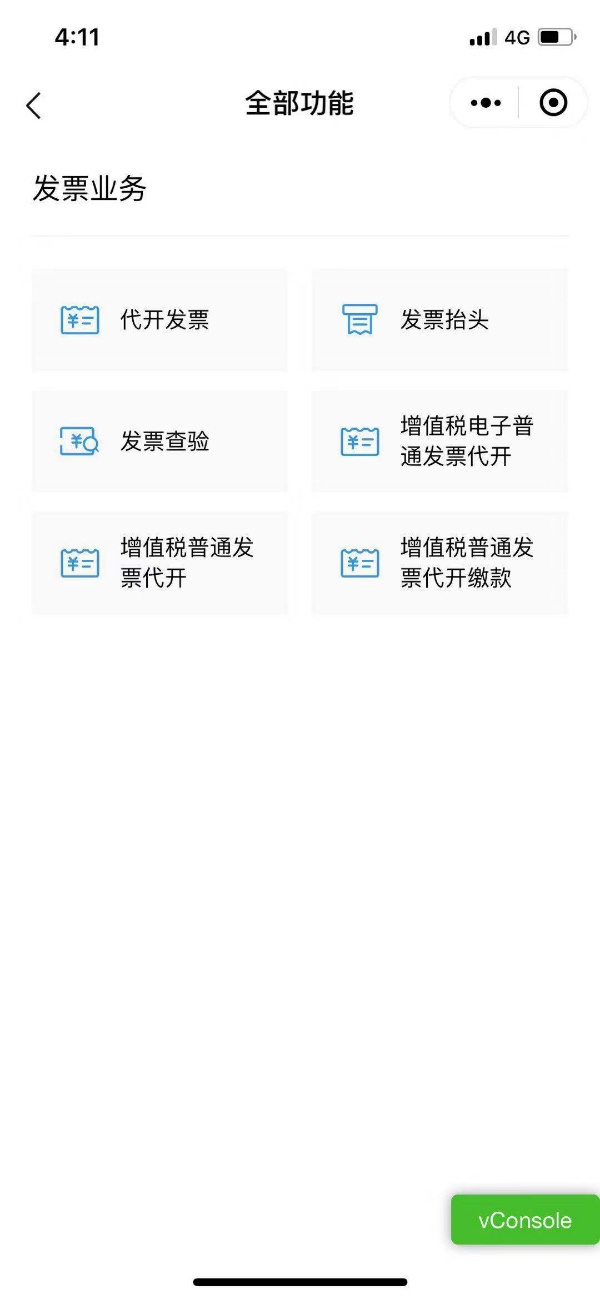This screenshot has width=600, height=1299.
Task: Open 增值税电子普通发票代开
Action: (x=440, y=441)
